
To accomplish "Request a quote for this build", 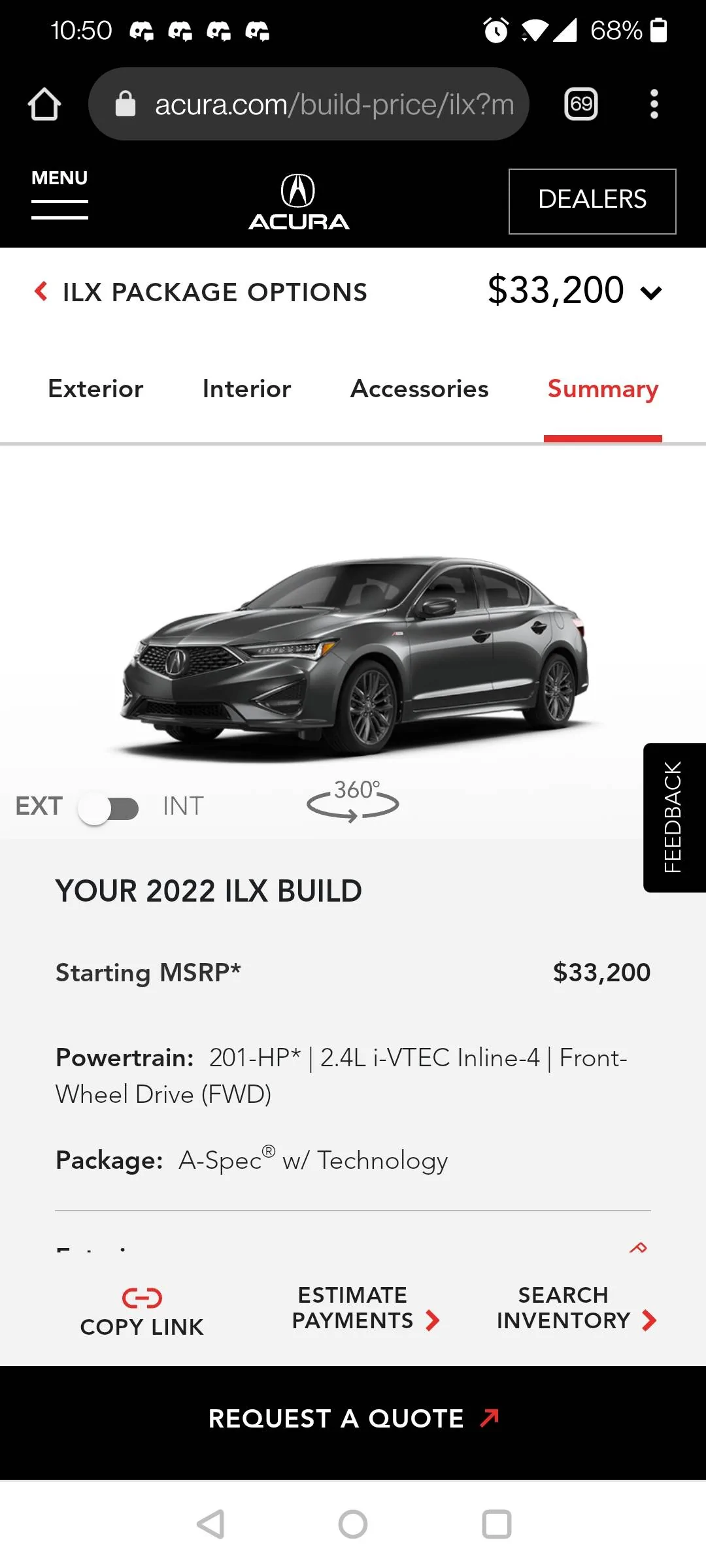I will point(353,1418).
